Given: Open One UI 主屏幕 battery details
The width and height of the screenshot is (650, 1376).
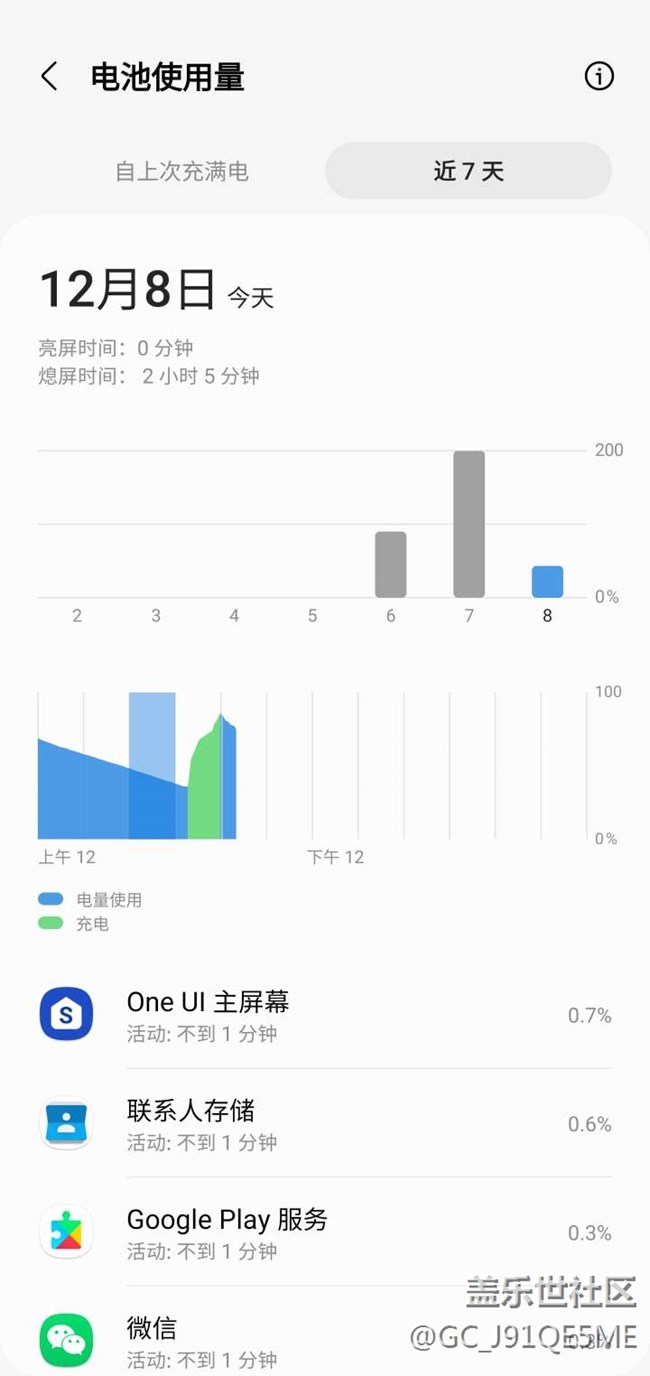Looking at the screenshot, I should click(325, 1014).
